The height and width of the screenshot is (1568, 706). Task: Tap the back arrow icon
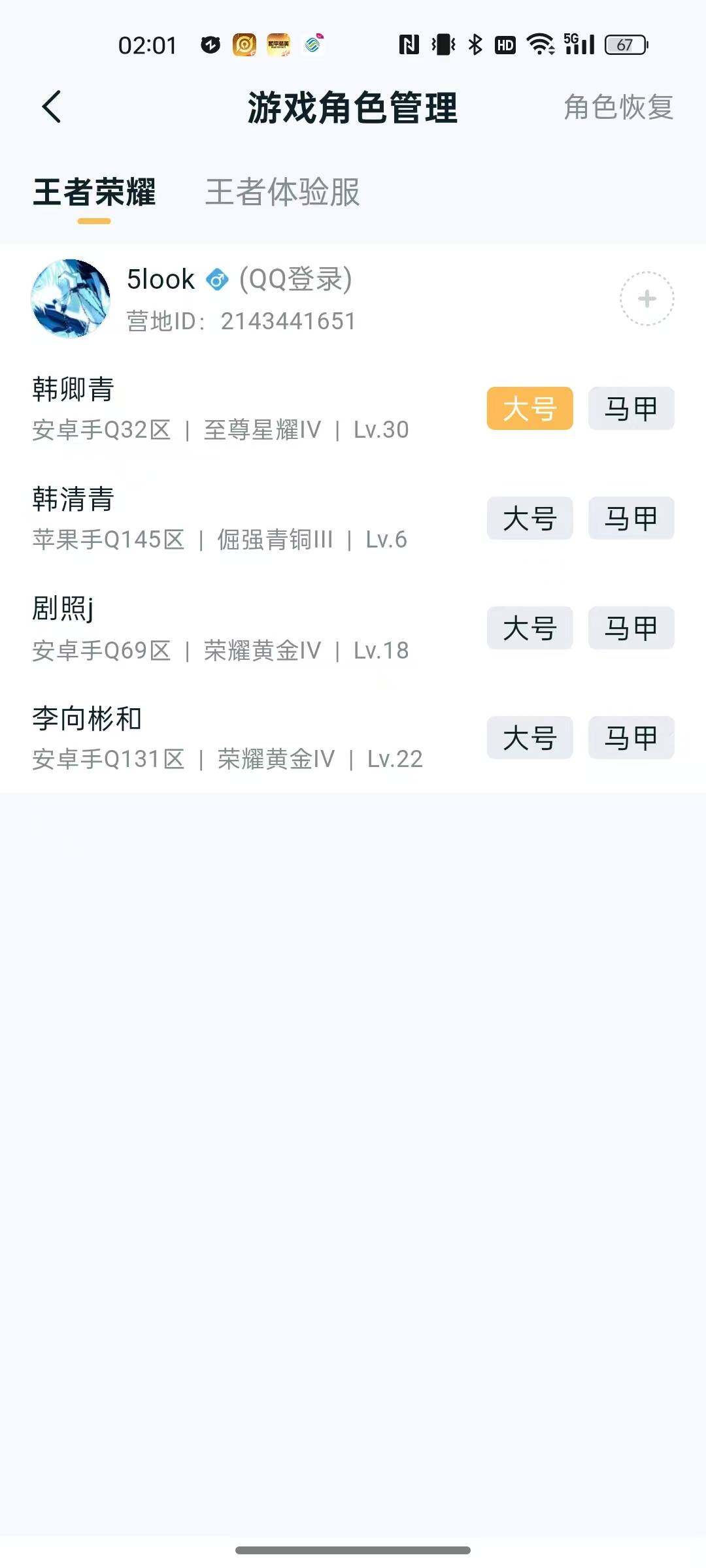coord(51,106)
